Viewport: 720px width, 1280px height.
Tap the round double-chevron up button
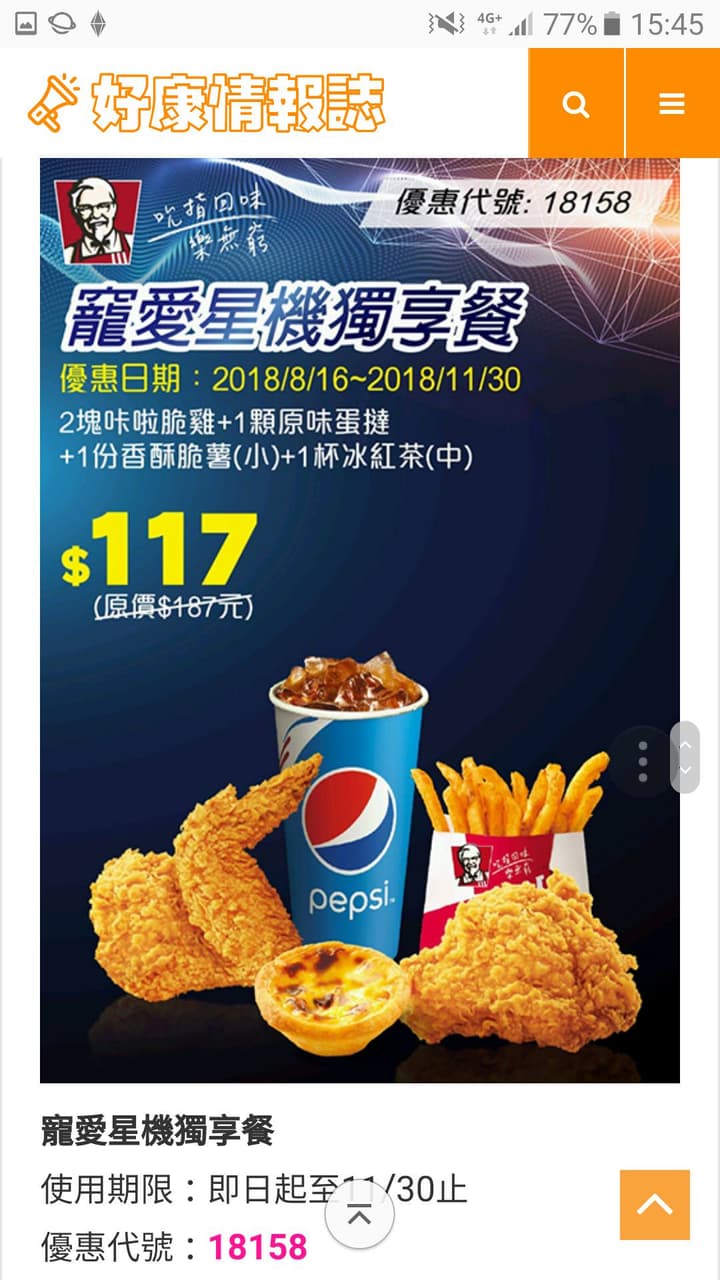pos(359,1216)
